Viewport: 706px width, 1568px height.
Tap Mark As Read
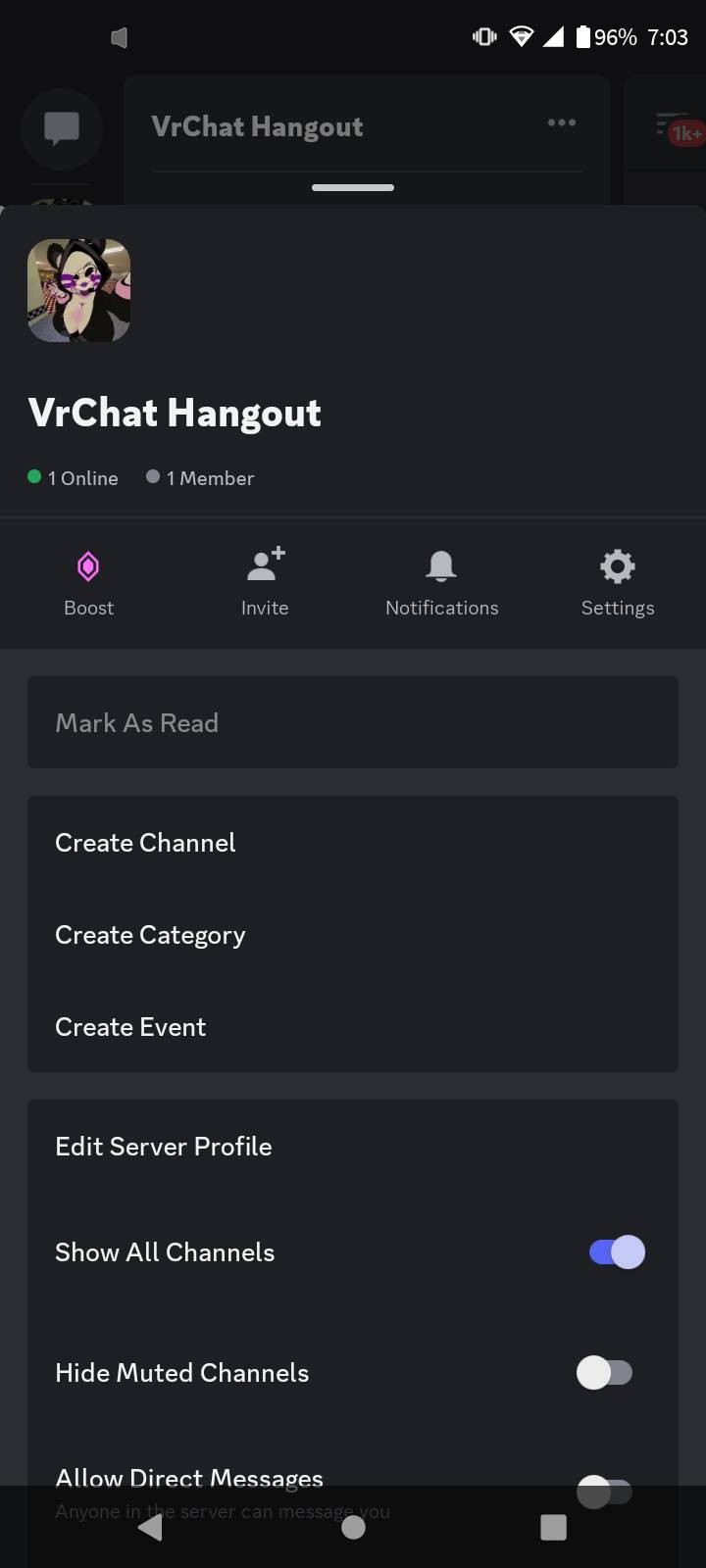click(353, 722)
